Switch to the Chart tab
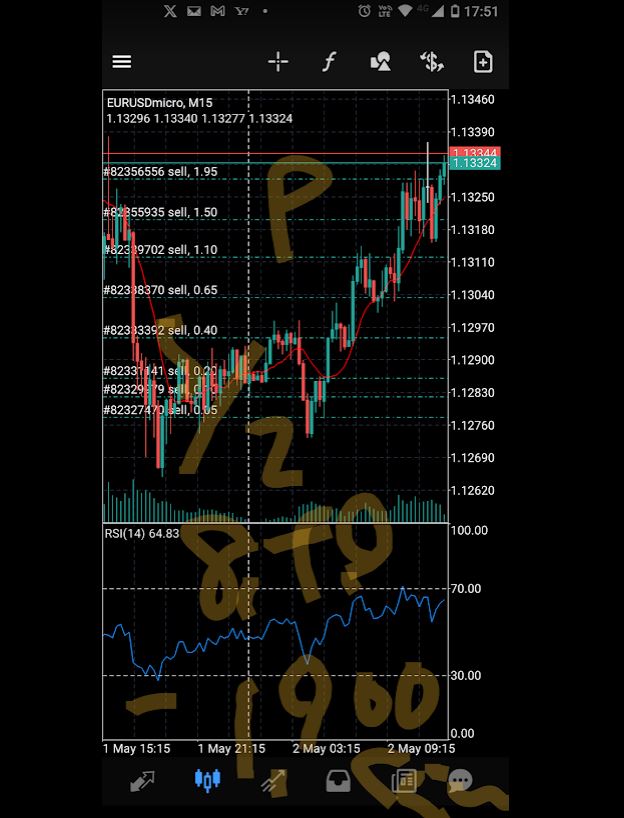The height and width of the screenshot is (818, 624). [207, 781]
